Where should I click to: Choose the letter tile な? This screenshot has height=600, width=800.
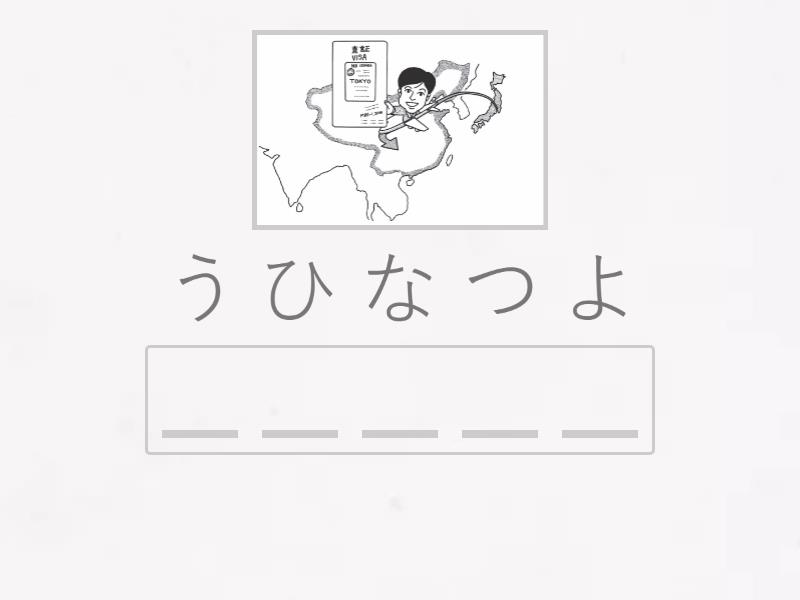tap(400, 287)
